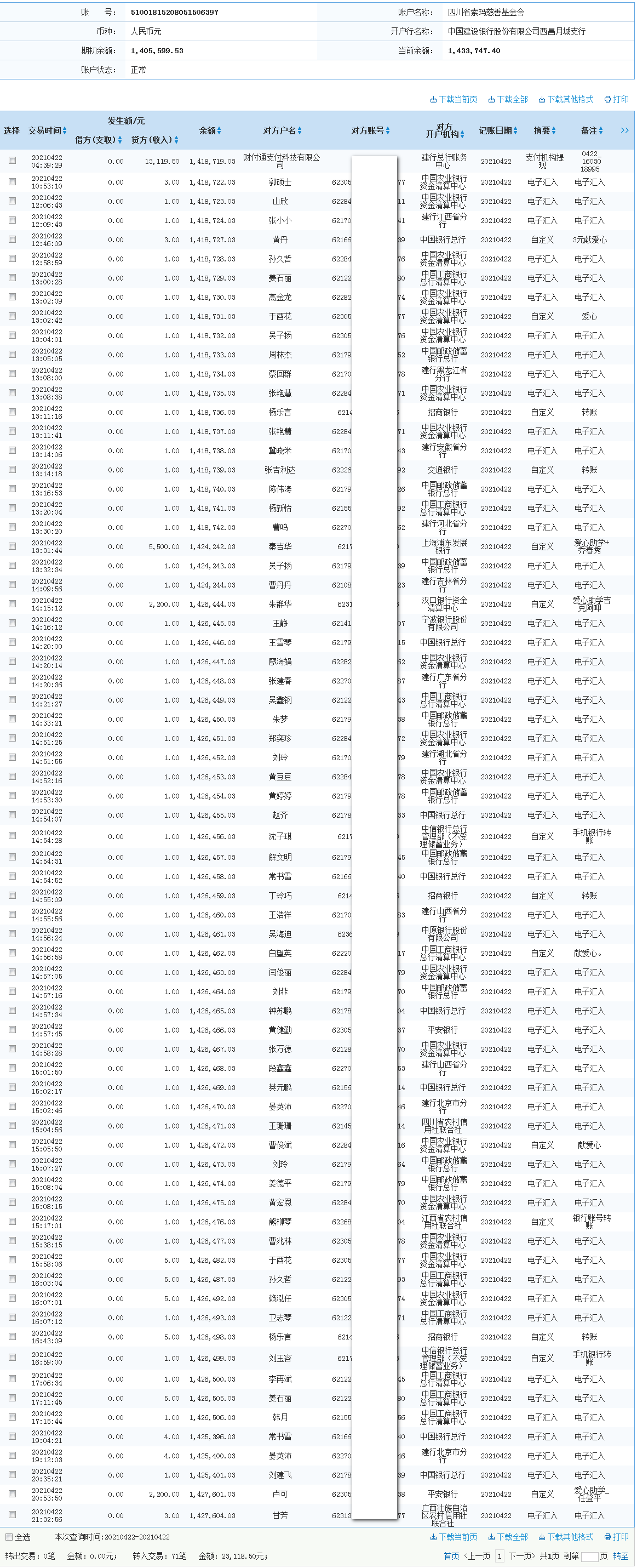The width and height of the screenshot is (637, 1568).
Task: Click the 下载全部 link
Action: pyautogui.click(x=508, y=99)
